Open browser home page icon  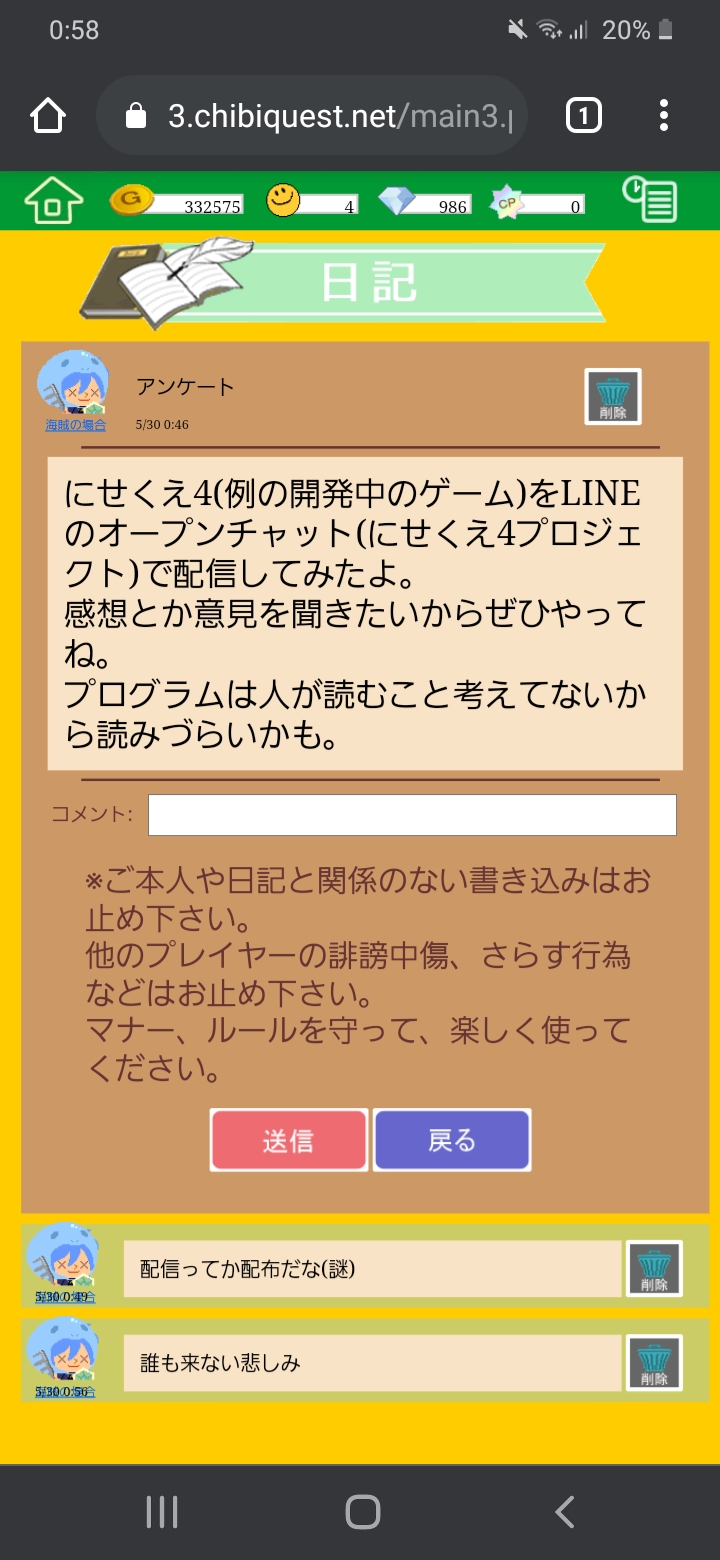pyautogui.click(x=48, y=116)
